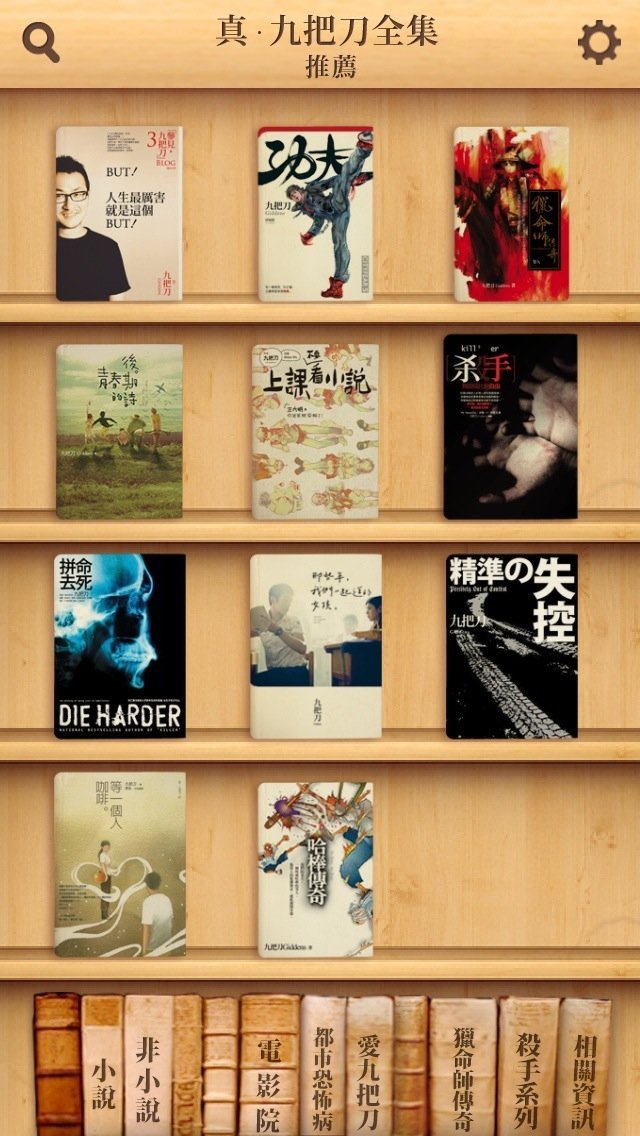Select the 後青春期的詩 book
The image size is (640, 1136).
tap(119, 431)
